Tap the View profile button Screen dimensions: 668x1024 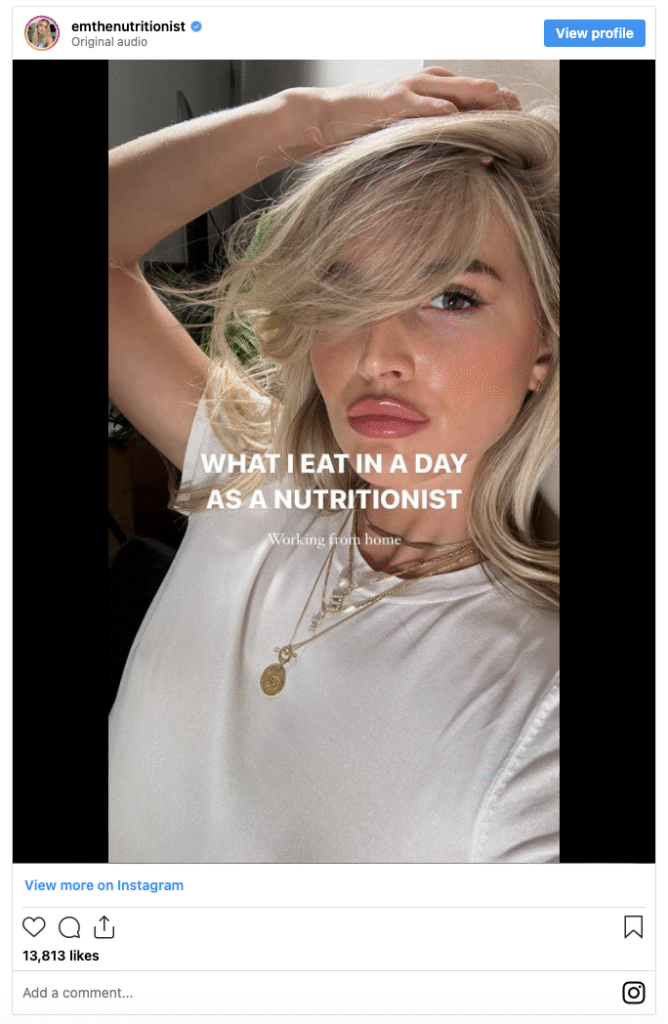pyautogui.click(x=594, y=33)
